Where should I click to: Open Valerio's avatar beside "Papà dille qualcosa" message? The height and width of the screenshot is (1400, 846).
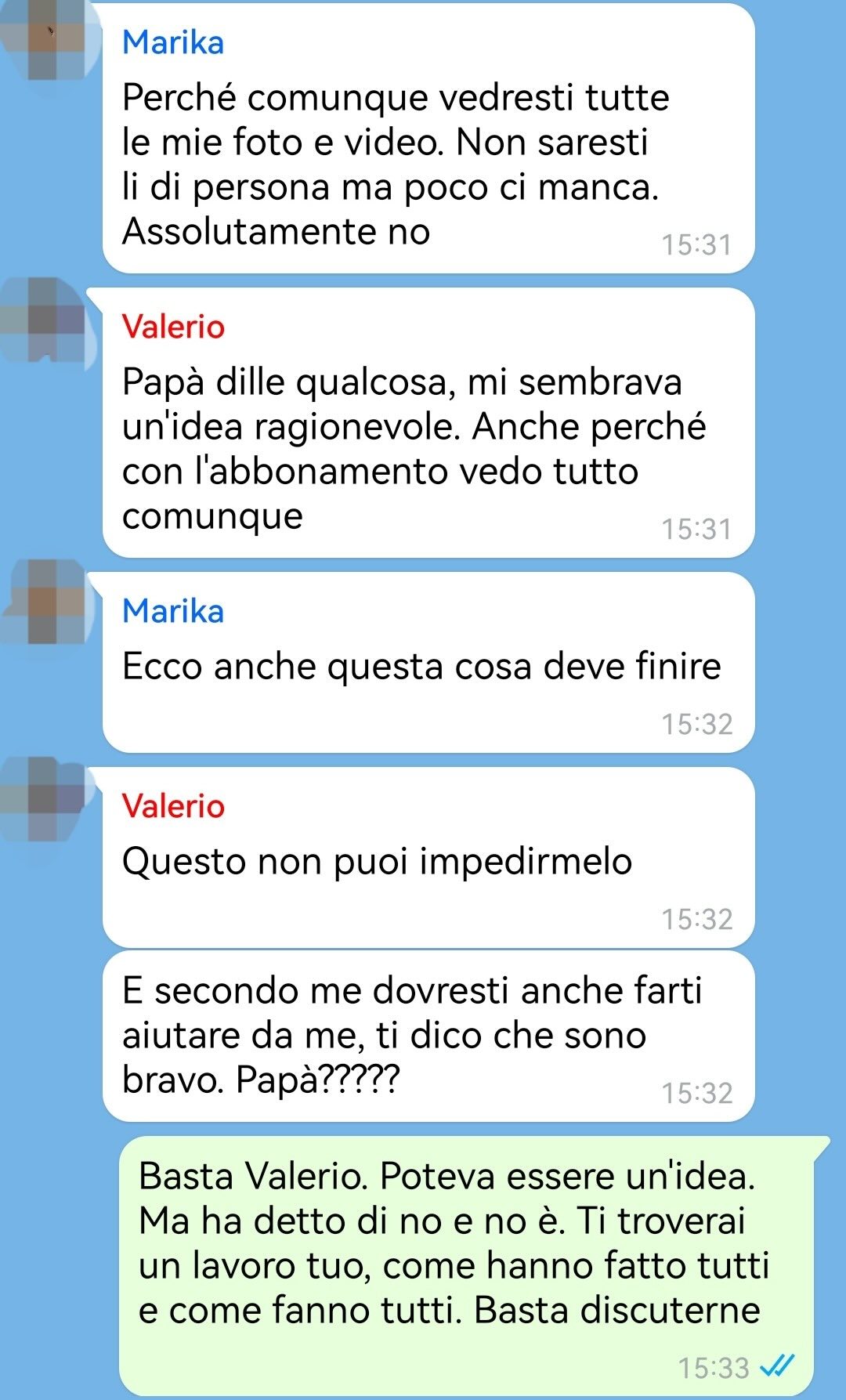(47, 320)
